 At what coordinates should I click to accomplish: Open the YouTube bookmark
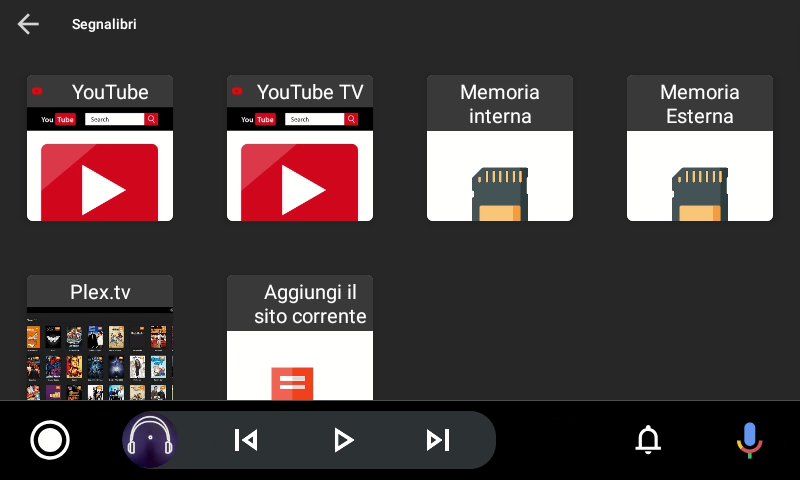click(100, 148)
